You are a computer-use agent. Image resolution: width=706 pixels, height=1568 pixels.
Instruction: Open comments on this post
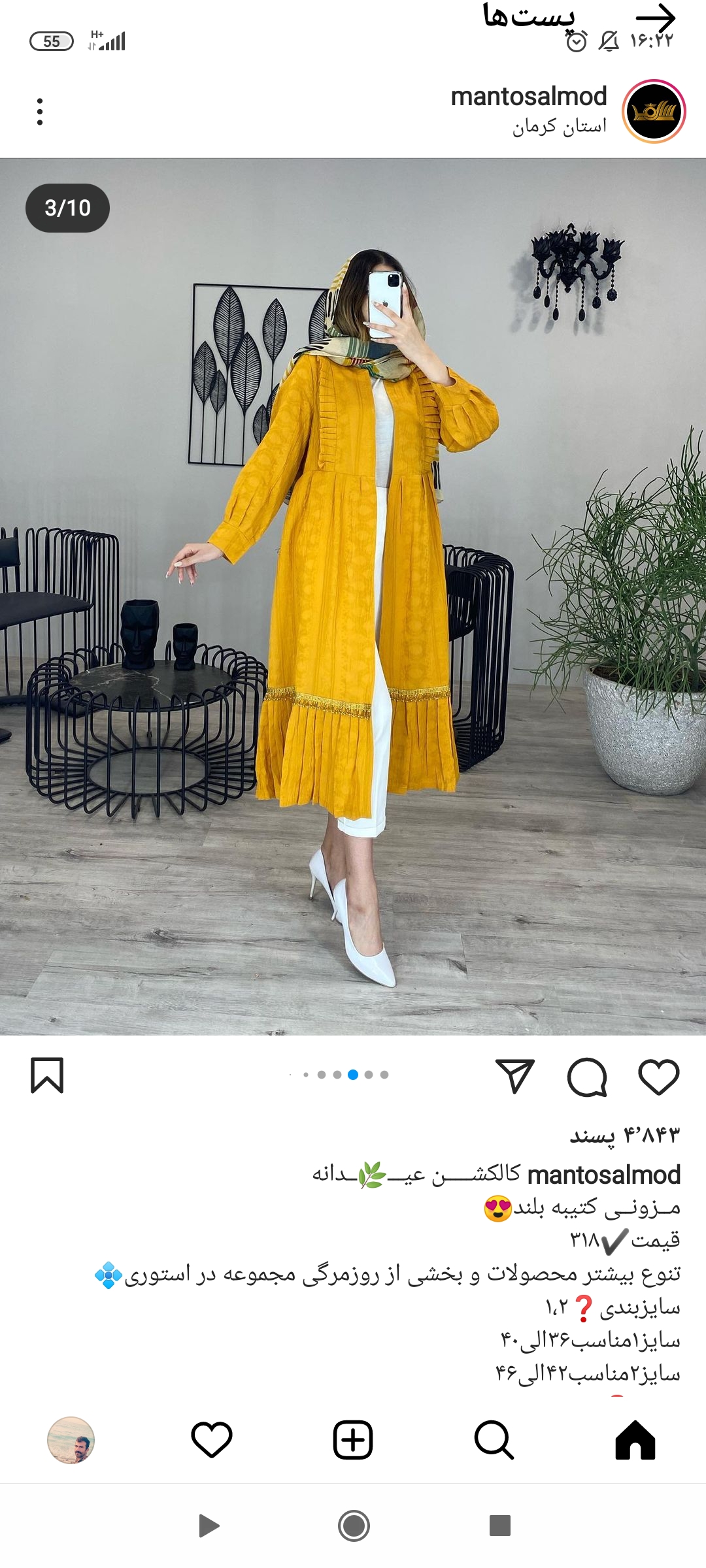[x=587, y=1077]
